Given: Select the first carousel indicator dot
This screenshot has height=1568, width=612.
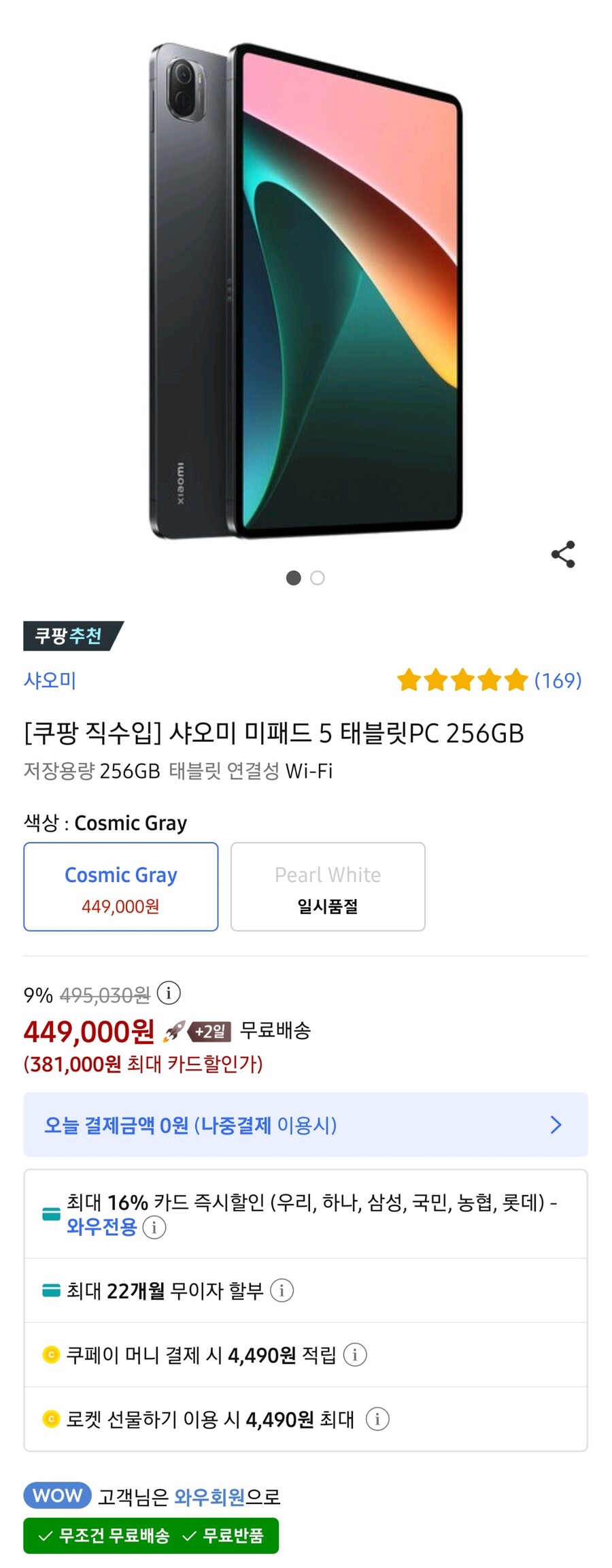Looking at the screenshot, I should [x=294, y=577].
